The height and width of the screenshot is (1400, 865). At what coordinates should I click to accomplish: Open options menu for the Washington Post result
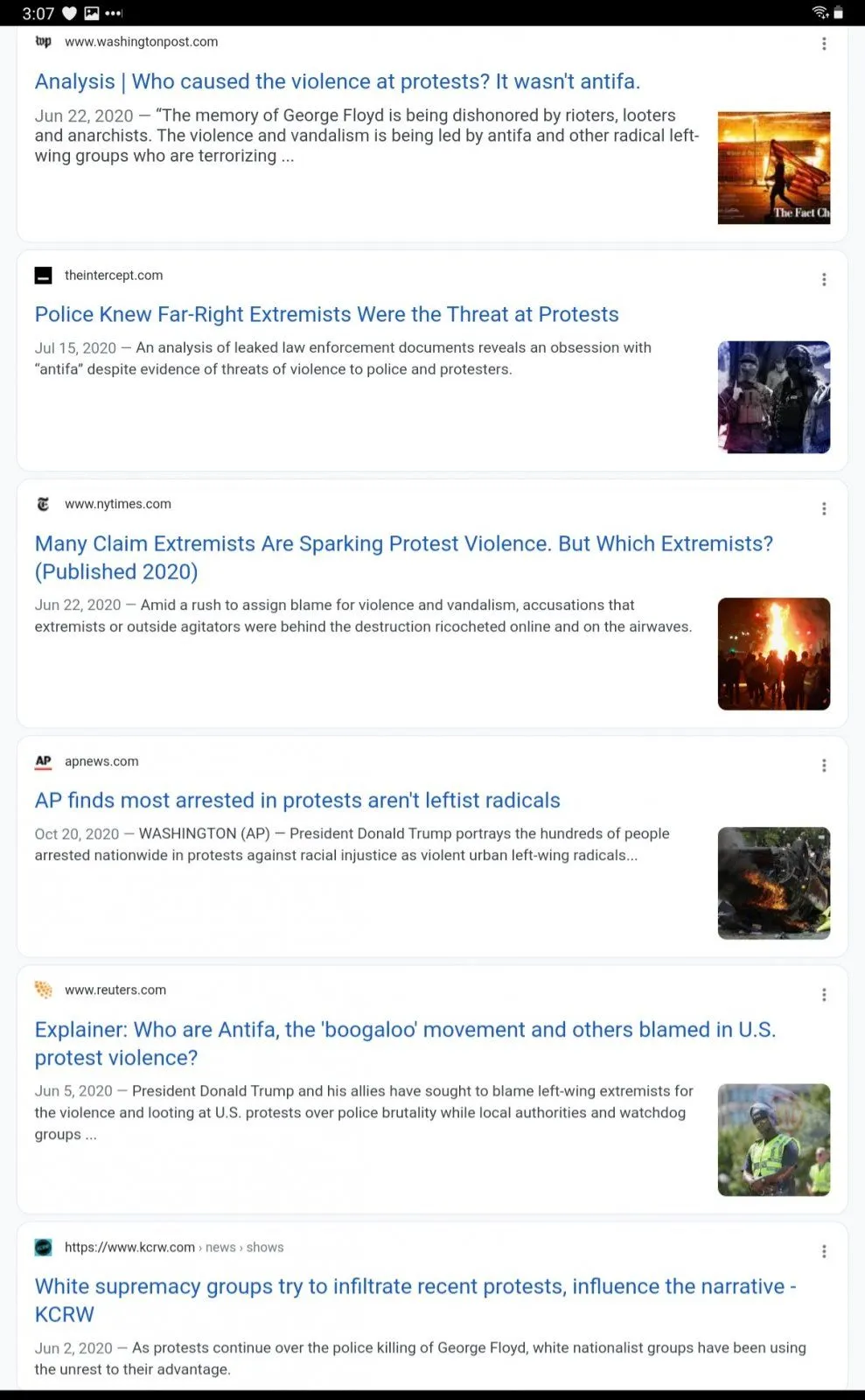[823, 44]
